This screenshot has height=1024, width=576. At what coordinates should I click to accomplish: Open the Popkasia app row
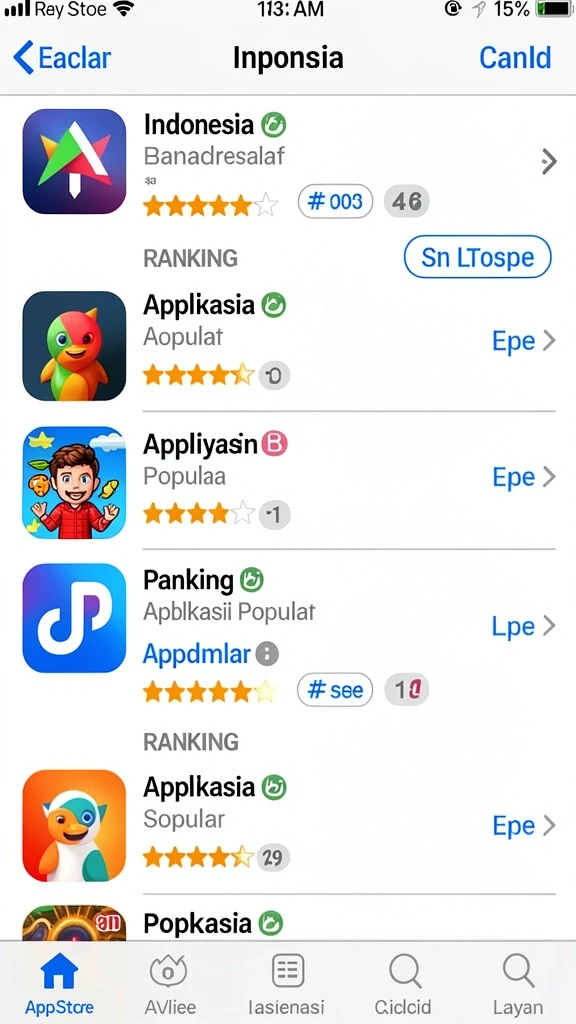(288, 922)
